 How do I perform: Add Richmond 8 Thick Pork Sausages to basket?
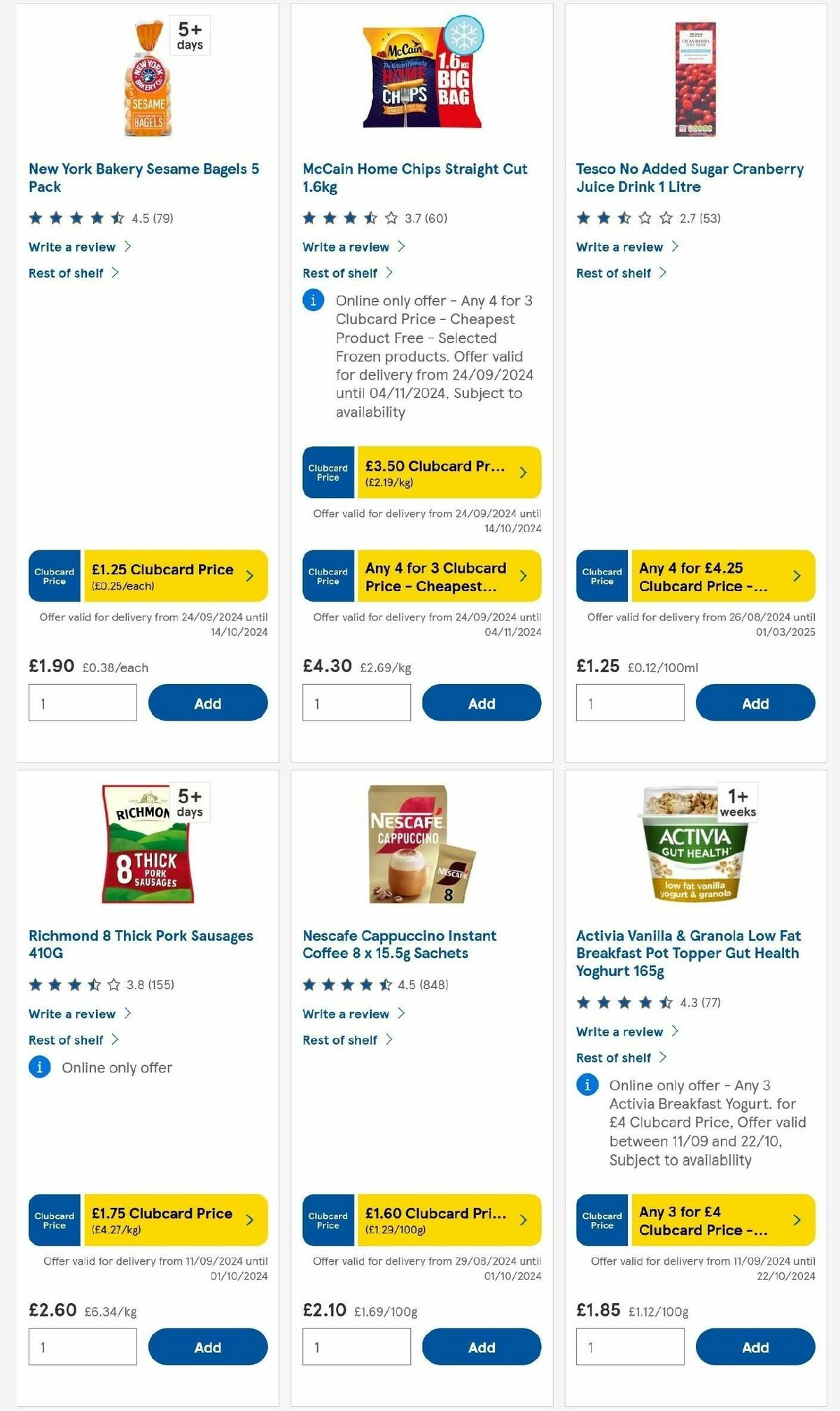coord(207,1346)
